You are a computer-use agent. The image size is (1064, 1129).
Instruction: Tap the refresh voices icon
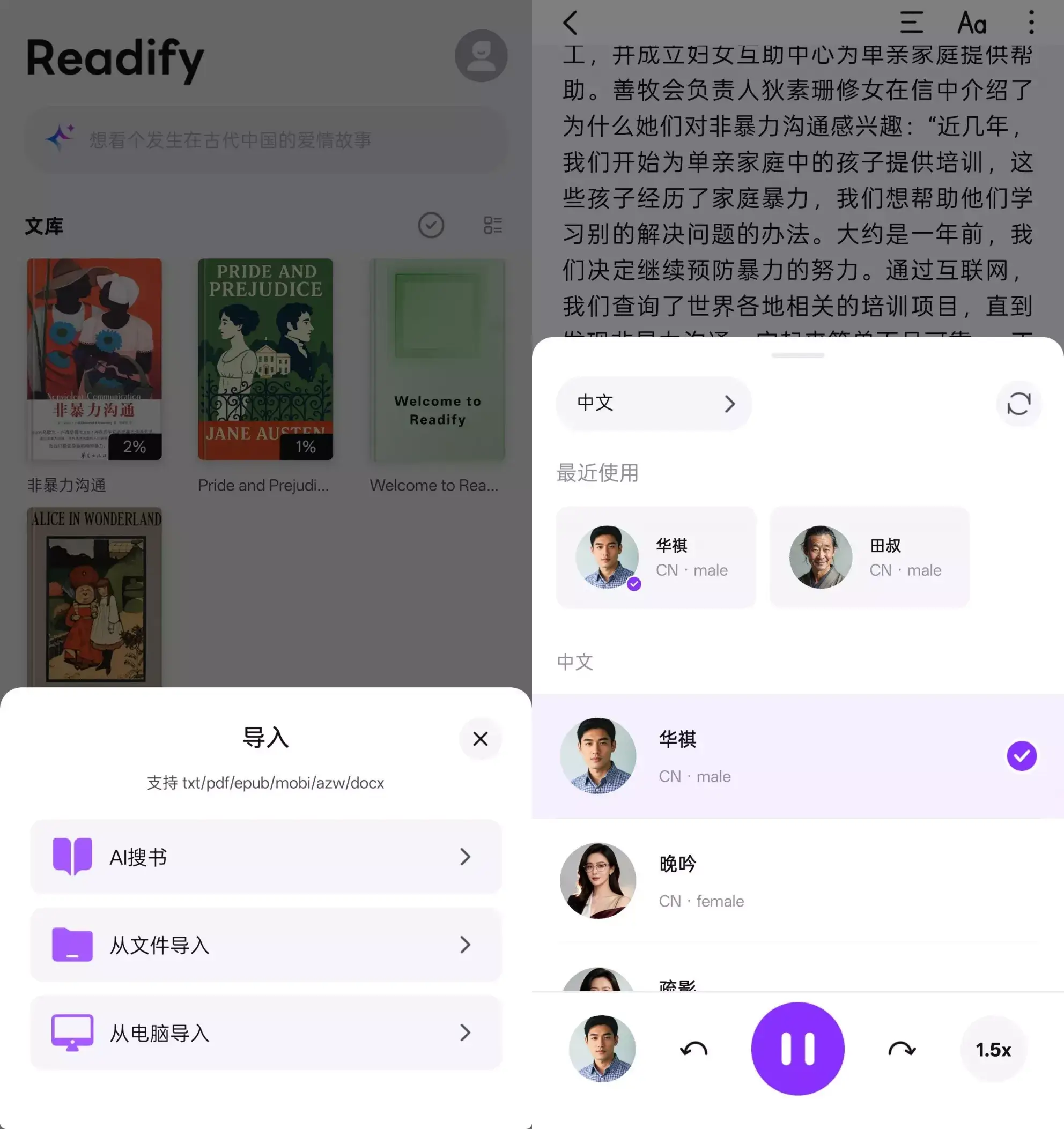click(1018, 404)
